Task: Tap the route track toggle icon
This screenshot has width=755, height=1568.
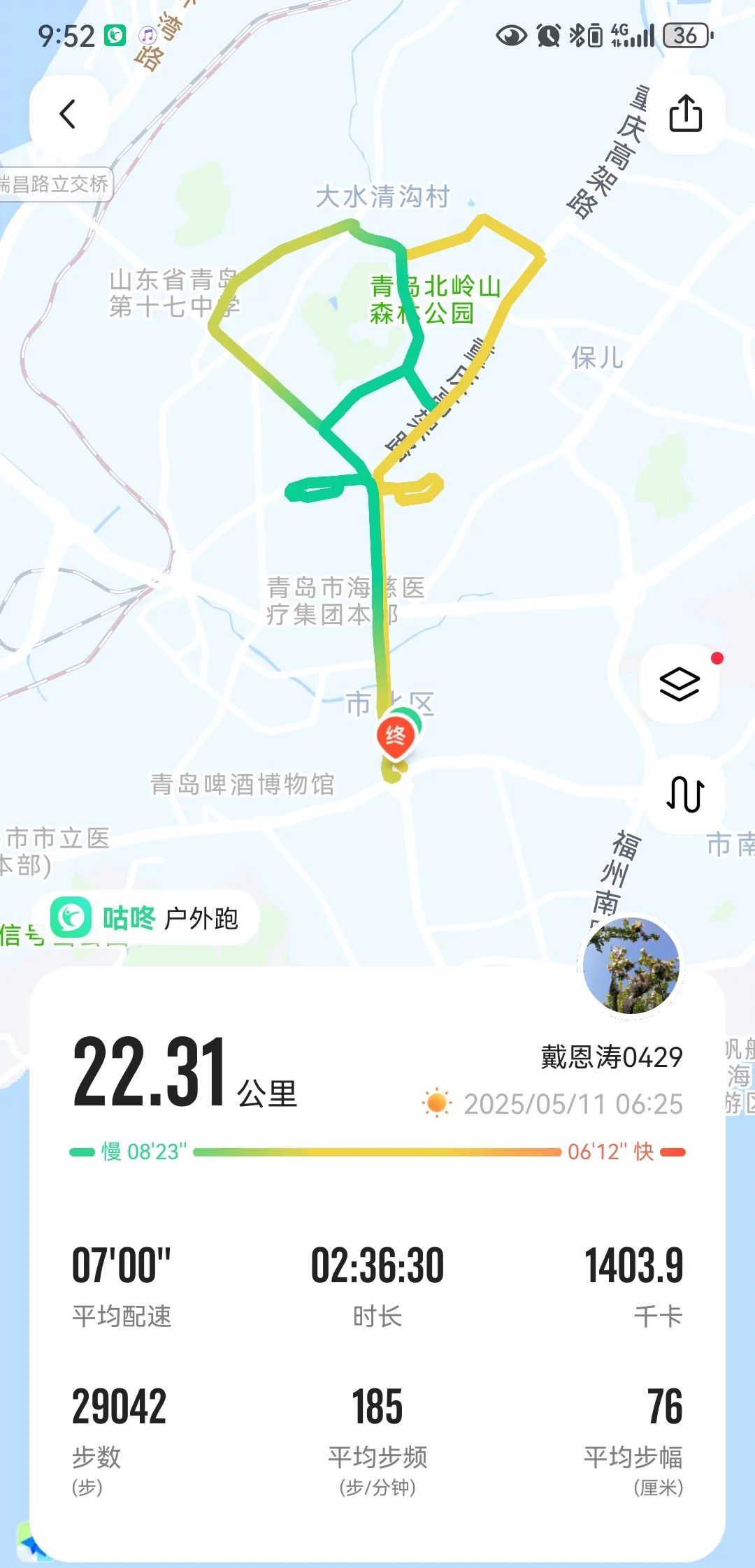Action: click(685, 794)
